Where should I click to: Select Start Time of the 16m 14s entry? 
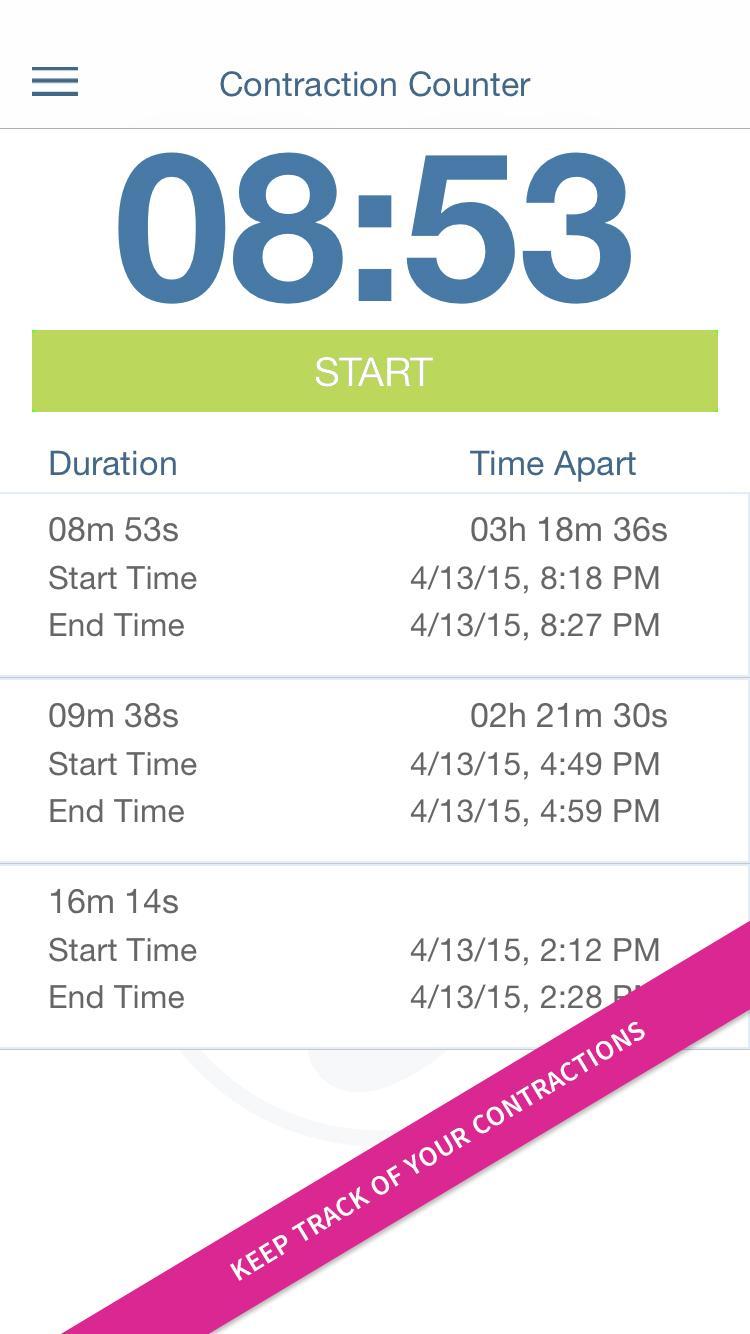click(122, 950)
